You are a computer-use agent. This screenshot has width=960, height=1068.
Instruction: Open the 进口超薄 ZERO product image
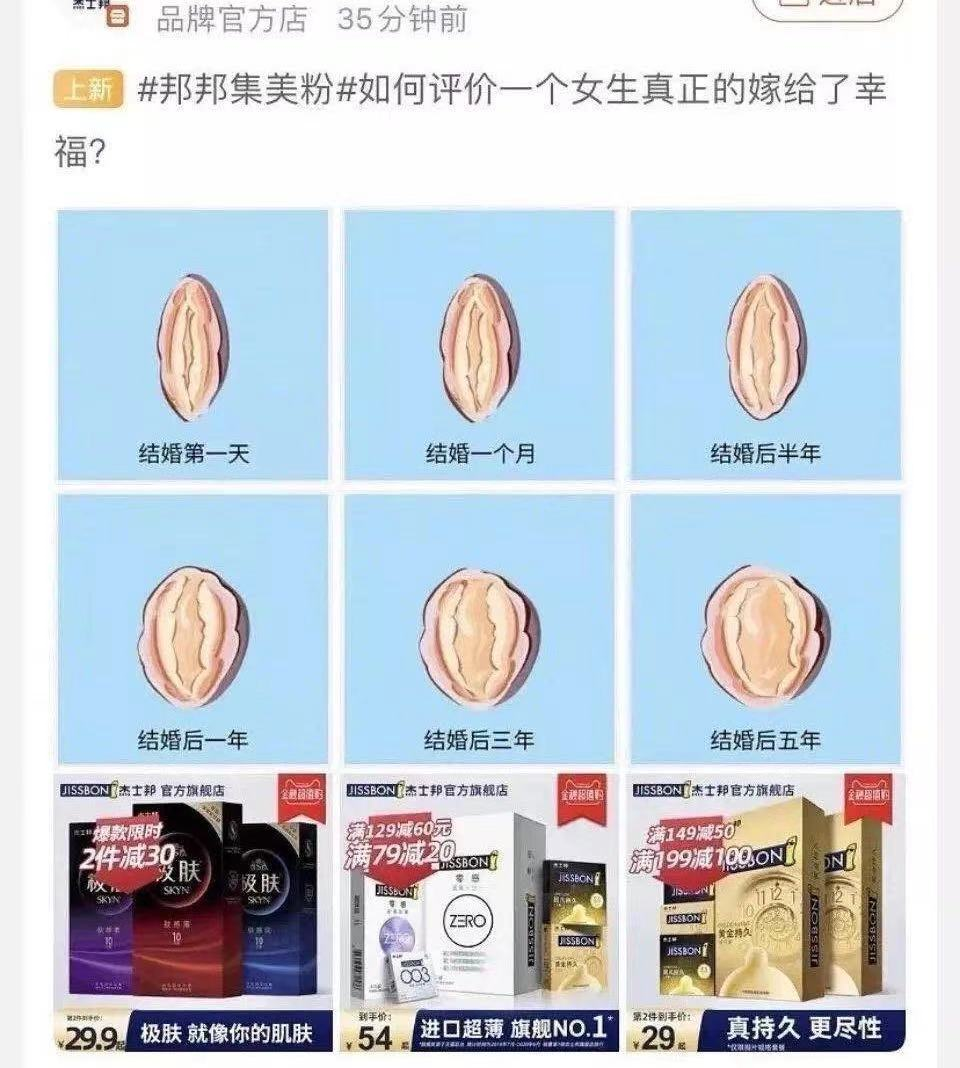tap(479, 912)
